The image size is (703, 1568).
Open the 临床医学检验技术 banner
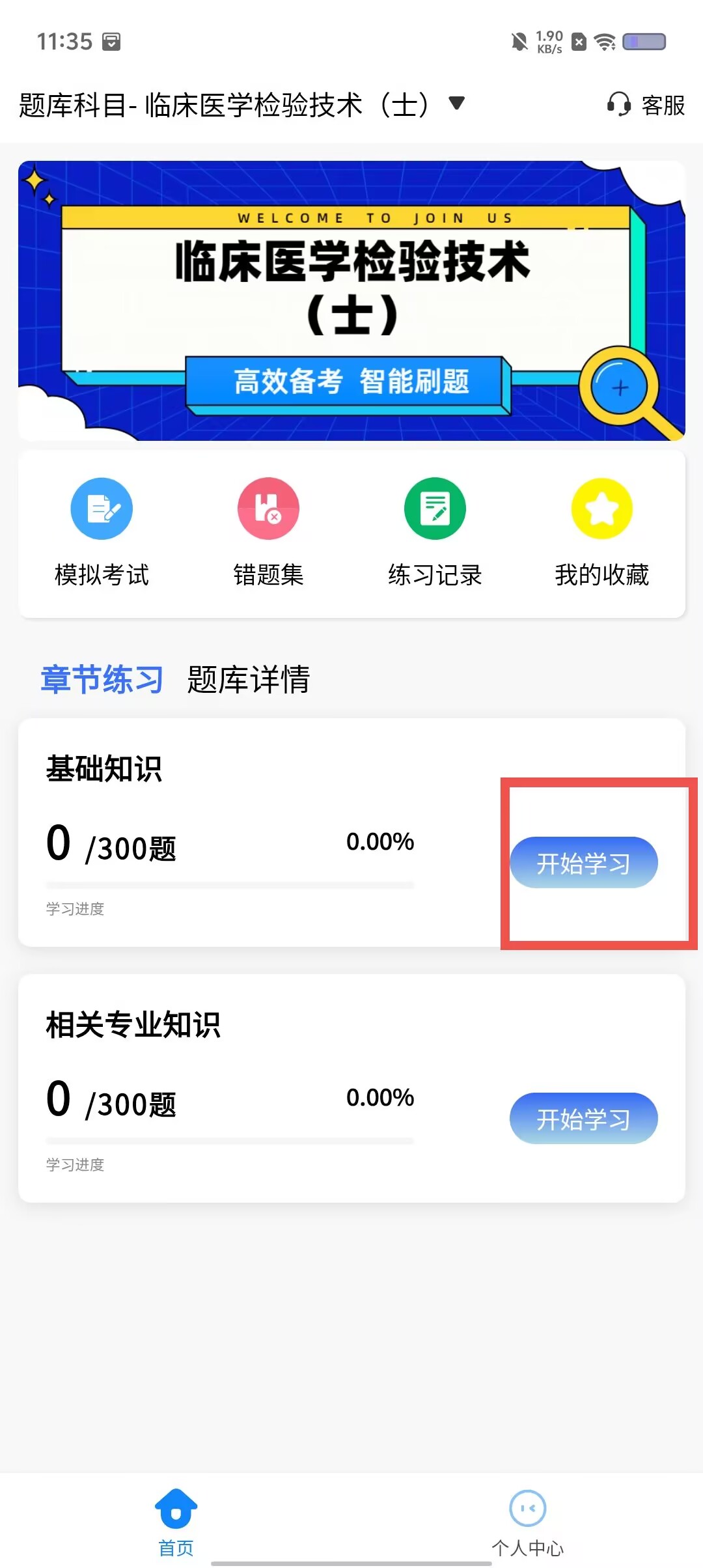click(351, 301)
